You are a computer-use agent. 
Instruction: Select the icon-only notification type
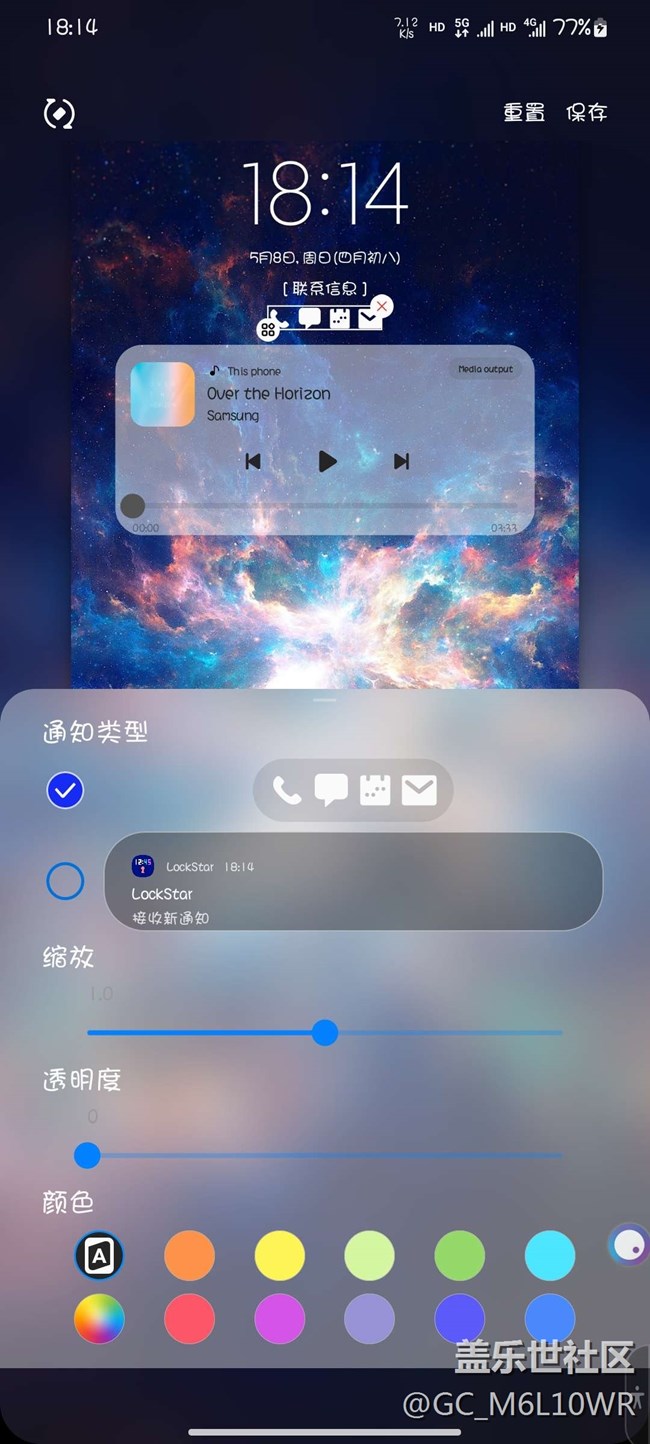point(65,791)
